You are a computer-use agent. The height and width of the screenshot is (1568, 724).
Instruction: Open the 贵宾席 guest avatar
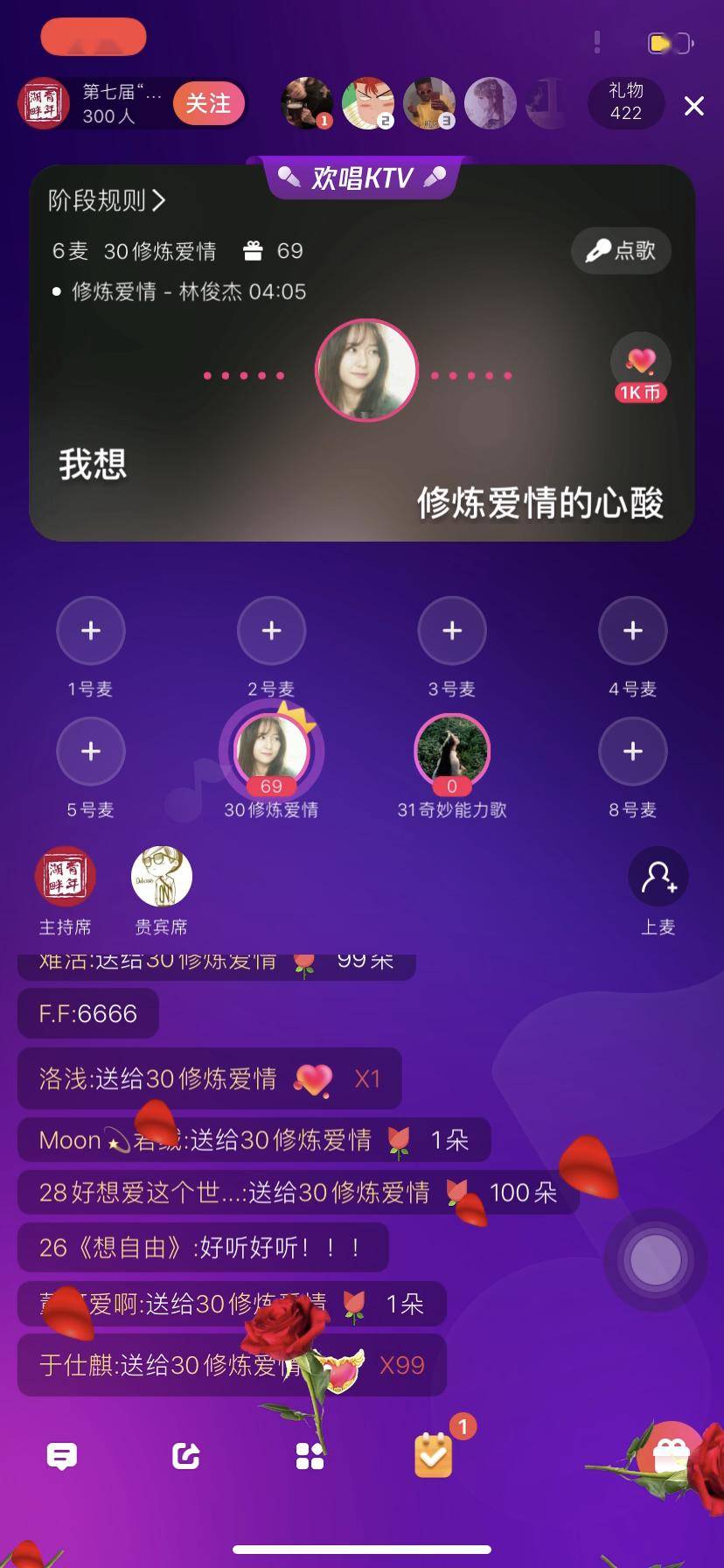(x=162, y=876)
